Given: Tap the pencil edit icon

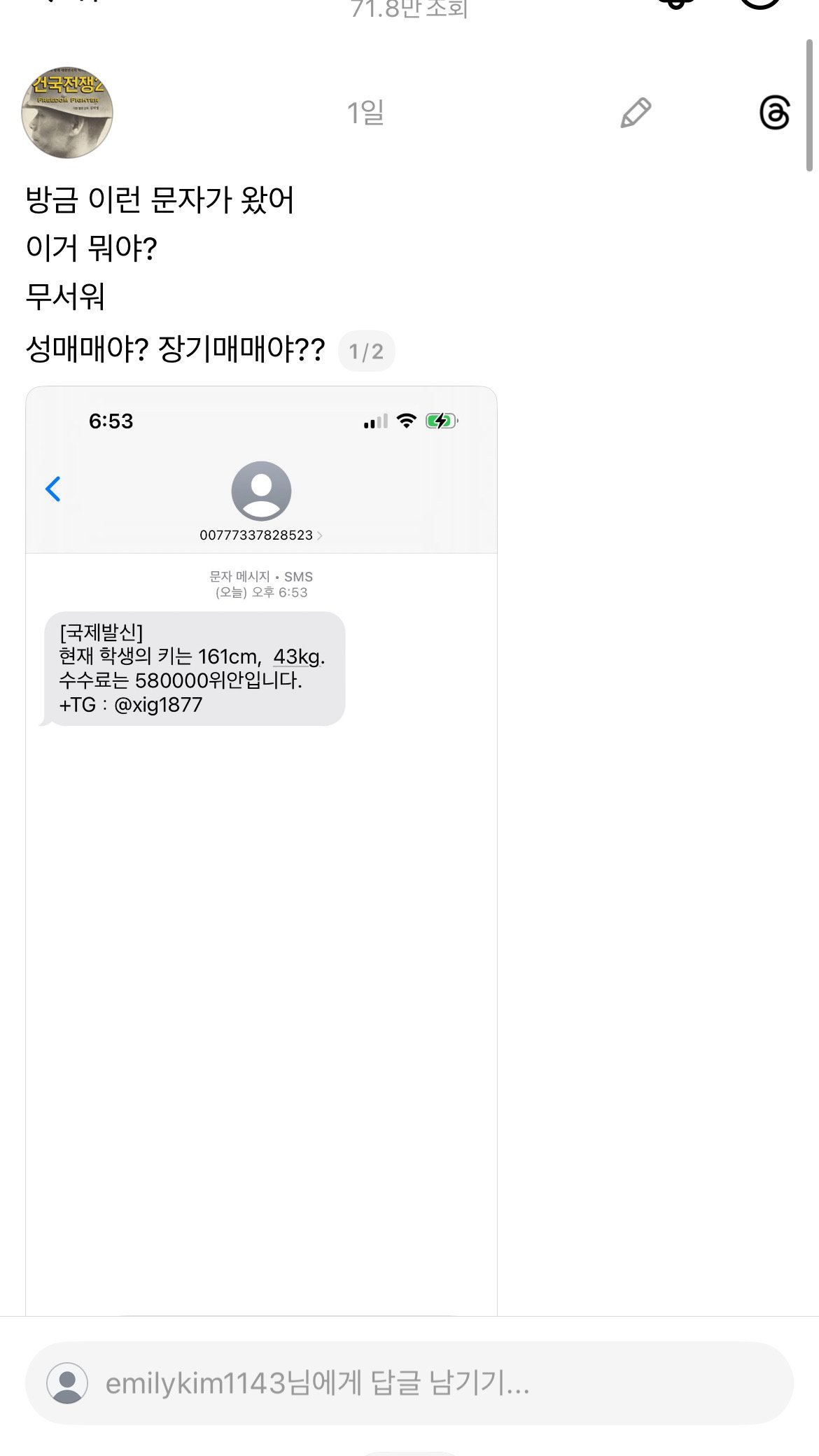Looking at the screenshot, I should [636, 113].
